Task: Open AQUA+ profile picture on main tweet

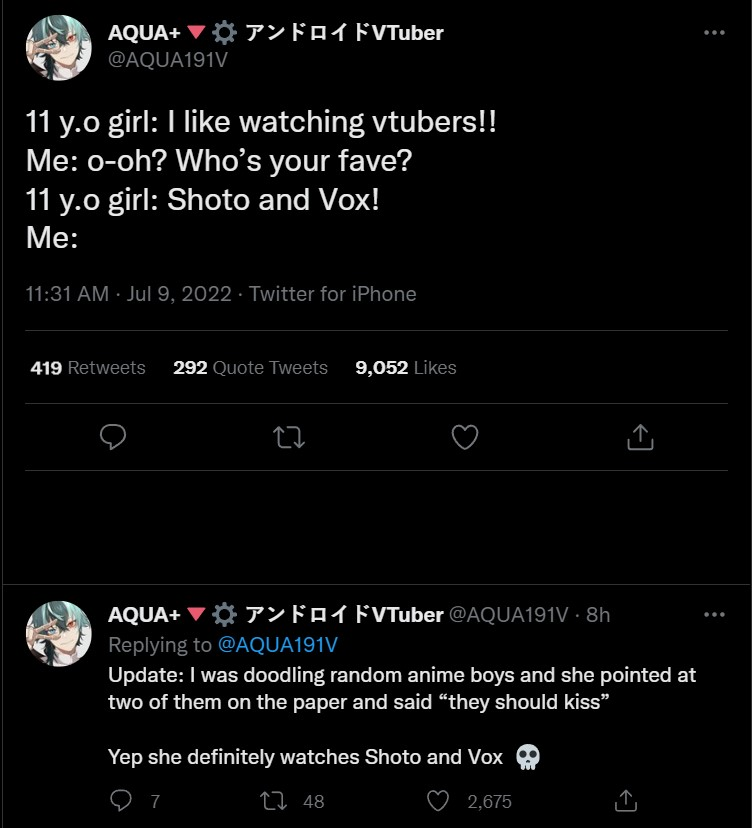Action: point(60,46)
